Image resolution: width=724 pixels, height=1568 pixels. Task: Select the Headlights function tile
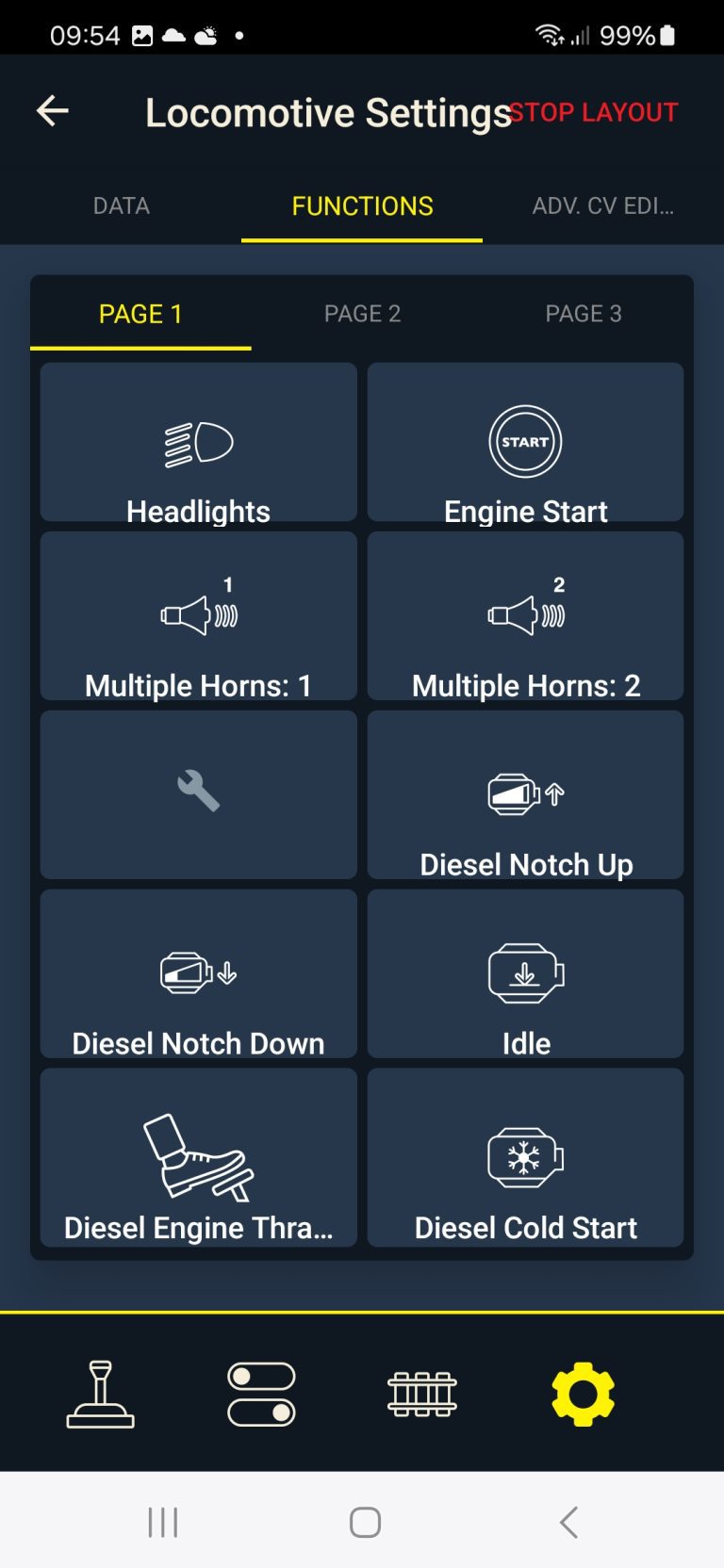tap(199, 443)
